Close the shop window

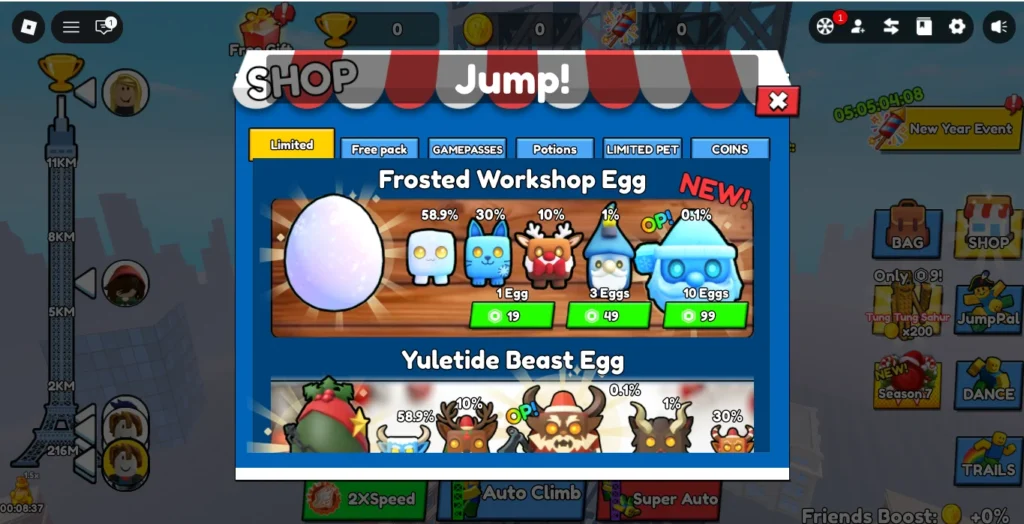777,100
